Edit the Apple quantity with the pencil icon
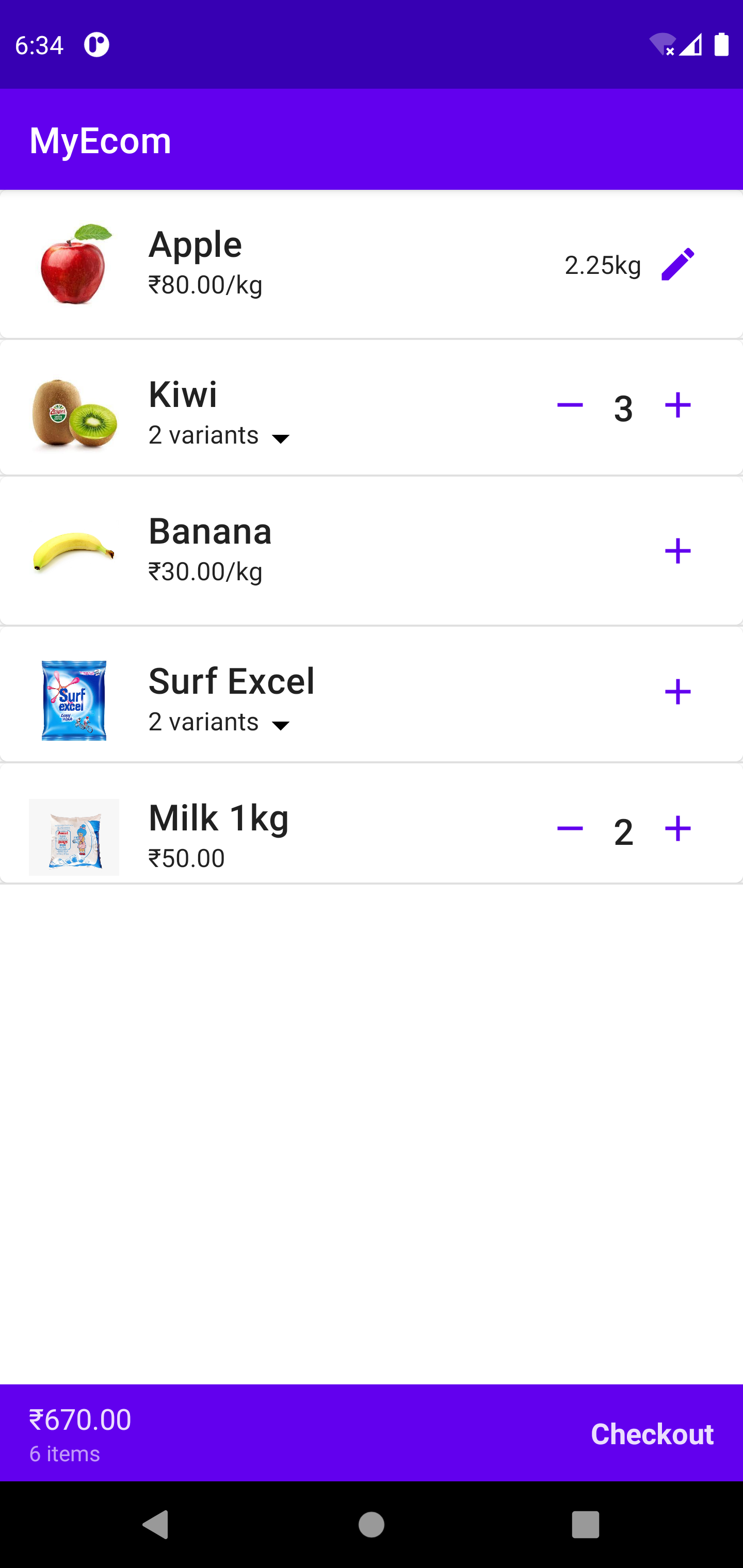The height and width of the screenshot is (1568, 743). pyautogui.click(x=677, y=264)
